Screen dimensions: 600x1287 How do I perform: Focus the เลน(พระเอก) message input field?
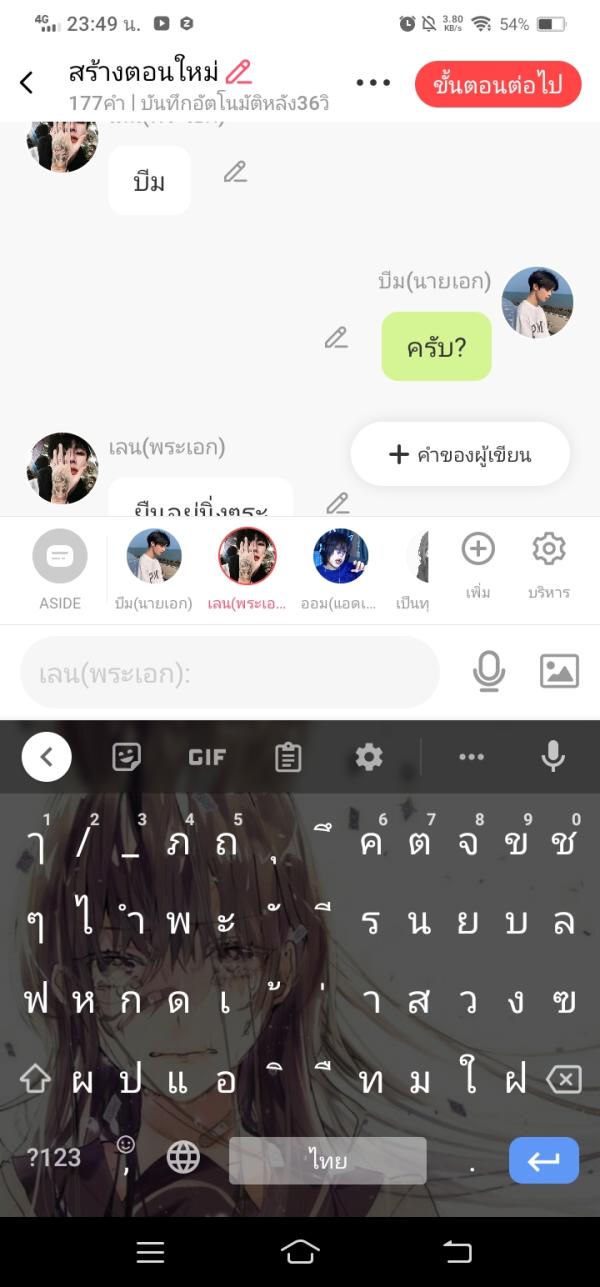(x=230, y=673)
